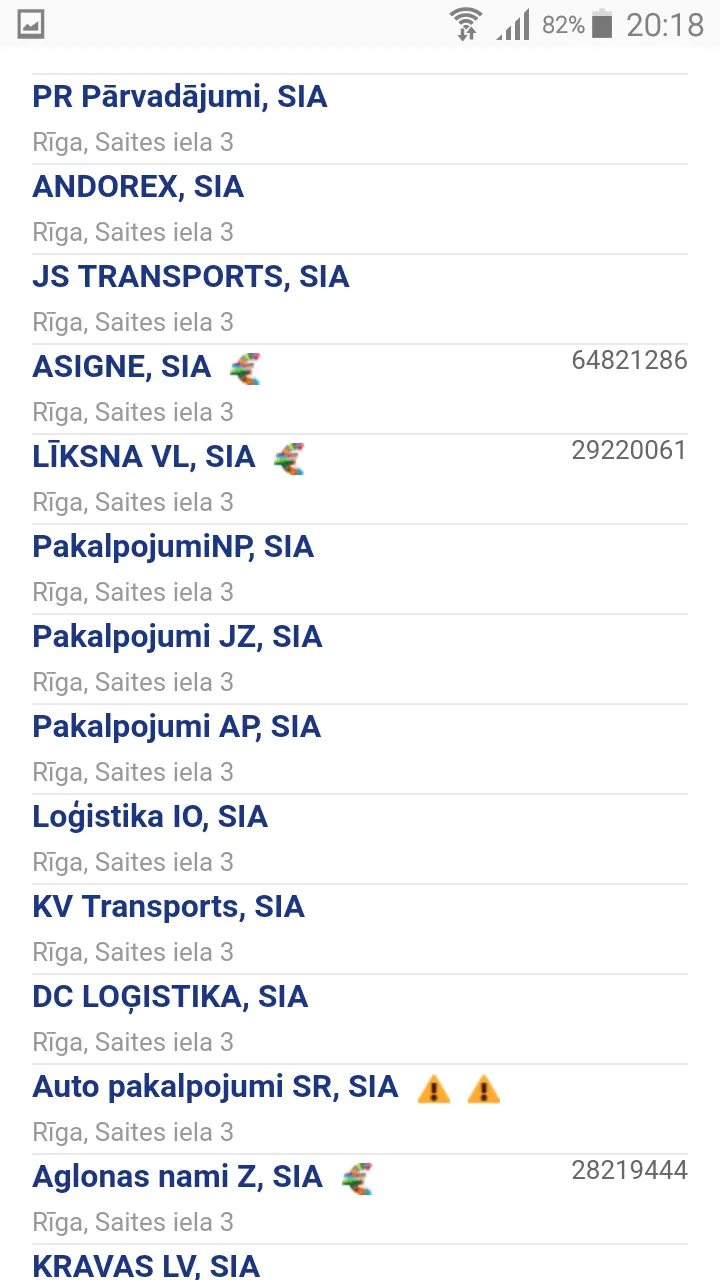Select JS TRANSPORTS, SIA from the list
Screen dimensions: 720x1280
[x=360, y=299]
